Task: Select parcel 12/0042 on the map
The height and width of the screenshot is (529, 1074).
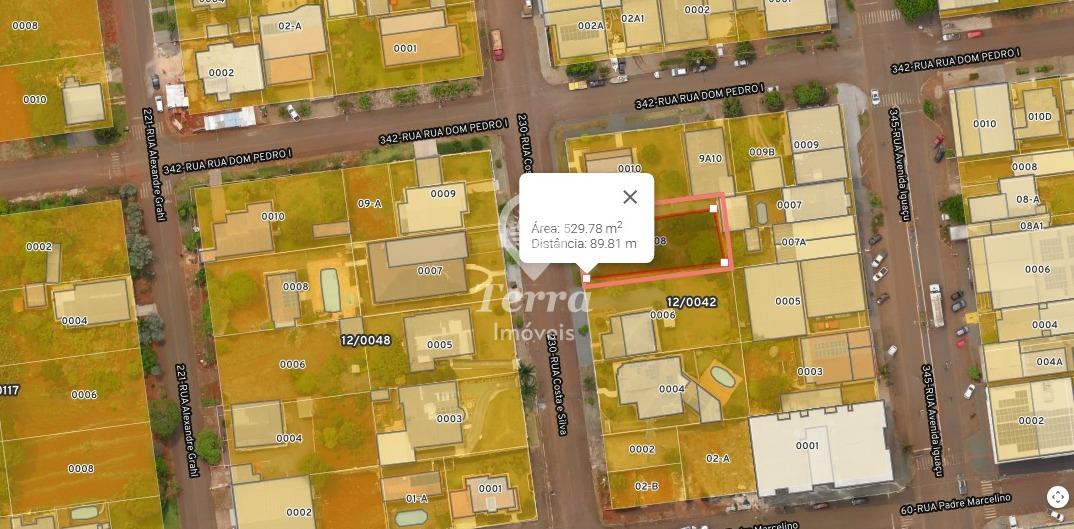Action: (x=691, y=301)
